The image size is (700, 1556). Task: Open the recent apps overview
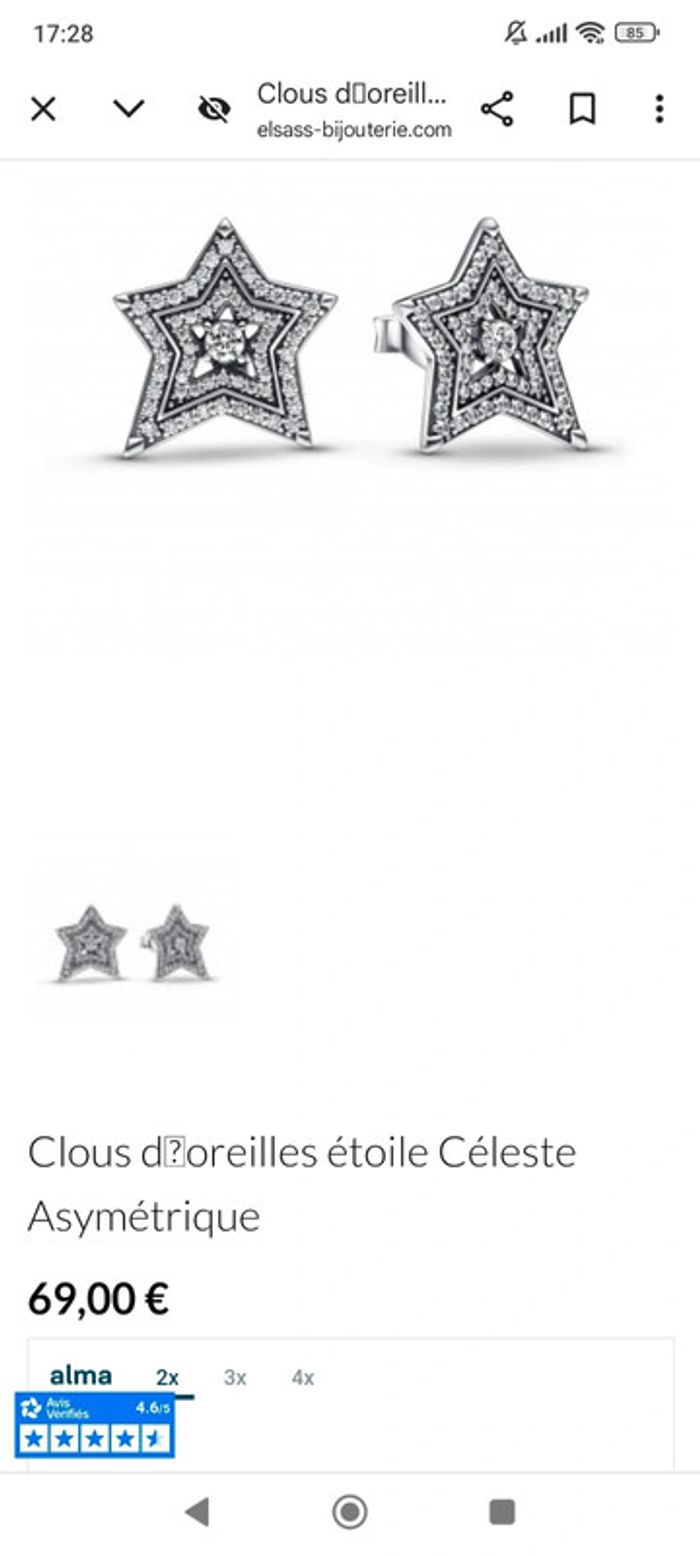(x=502, y=1512)
